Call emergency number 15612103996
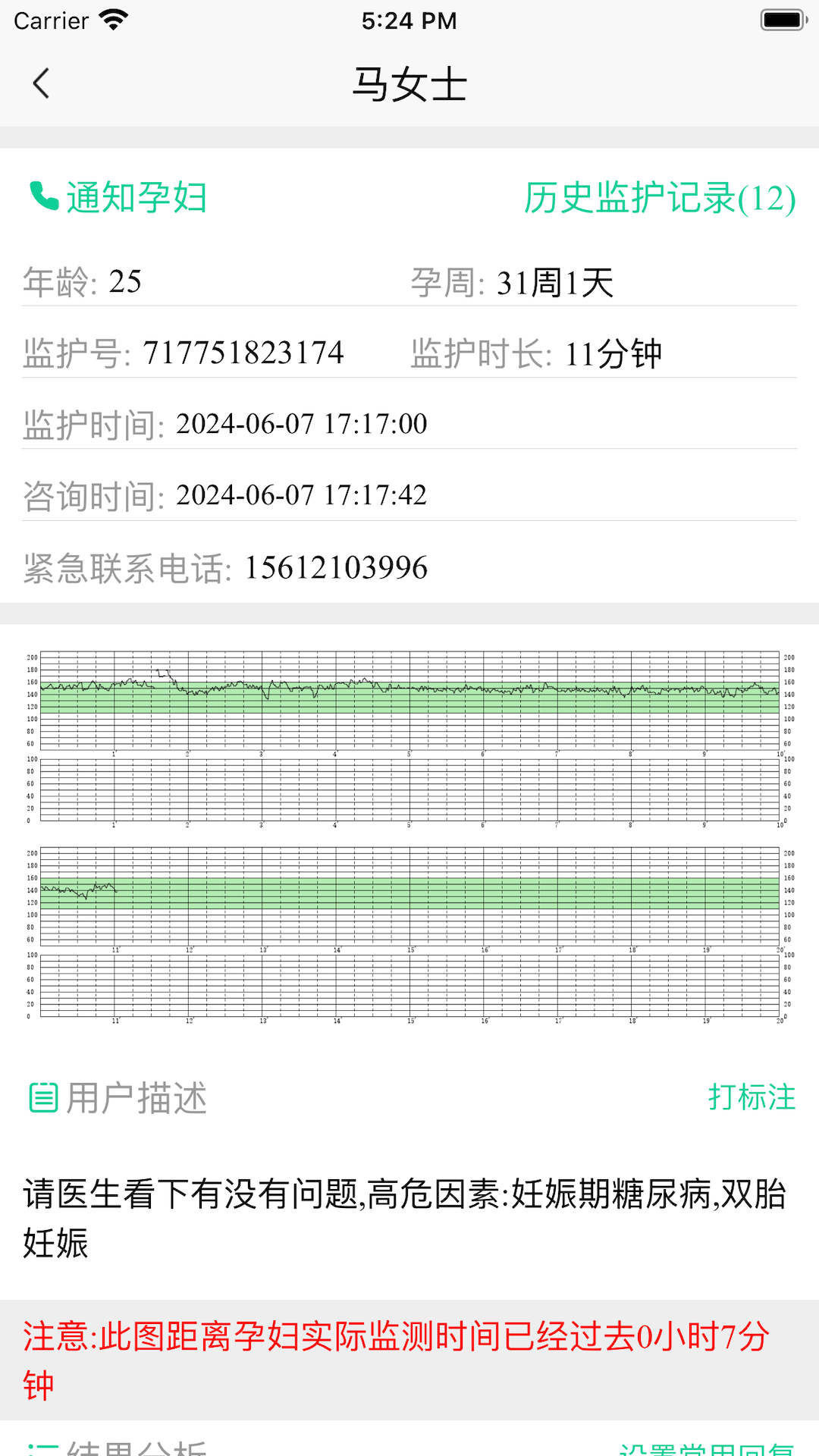Viewport: 819px width, 1456px height. coord(335,565)
